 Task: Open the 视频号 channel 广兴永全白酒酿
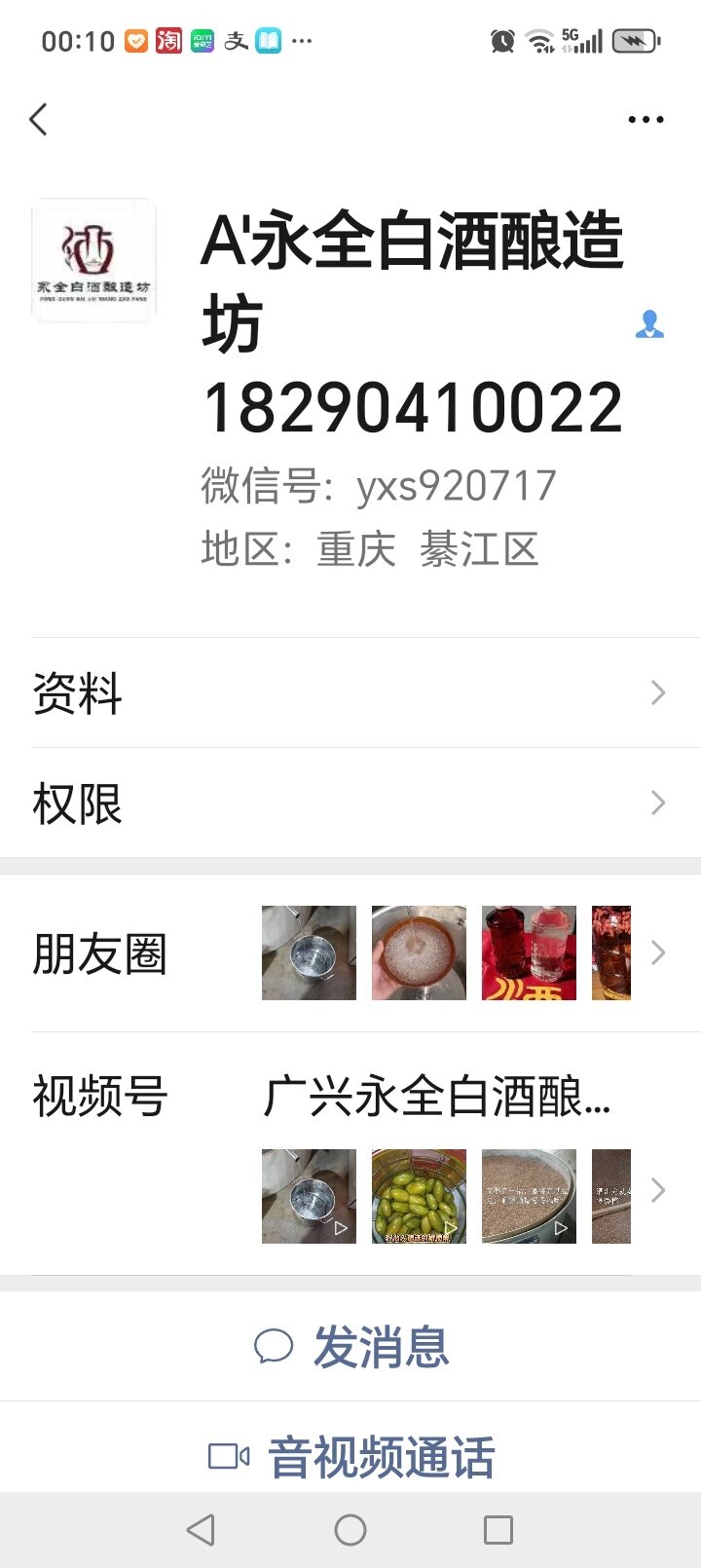pos(436,1098)
